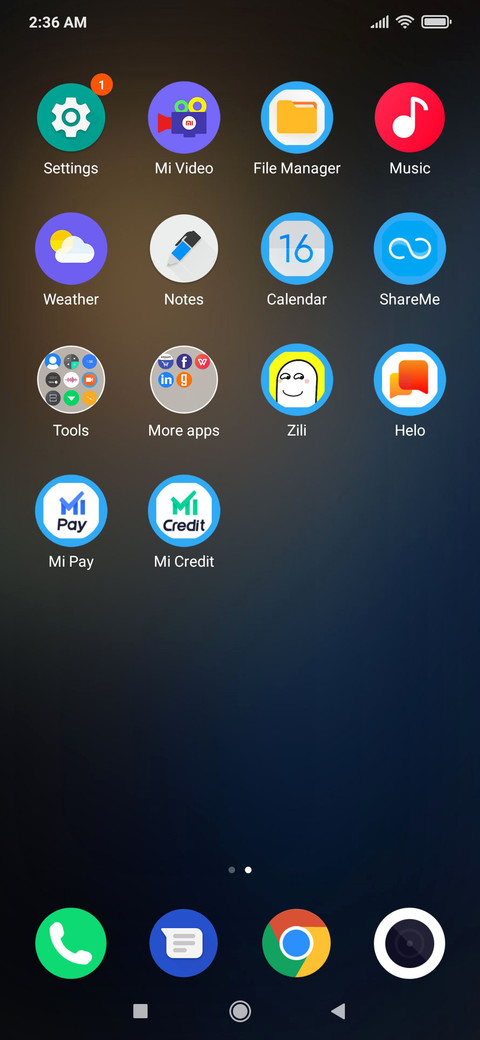Screen dimensions: 480x1040
Task: Launch the Chrome browser
Action: (x=296, y=942)
